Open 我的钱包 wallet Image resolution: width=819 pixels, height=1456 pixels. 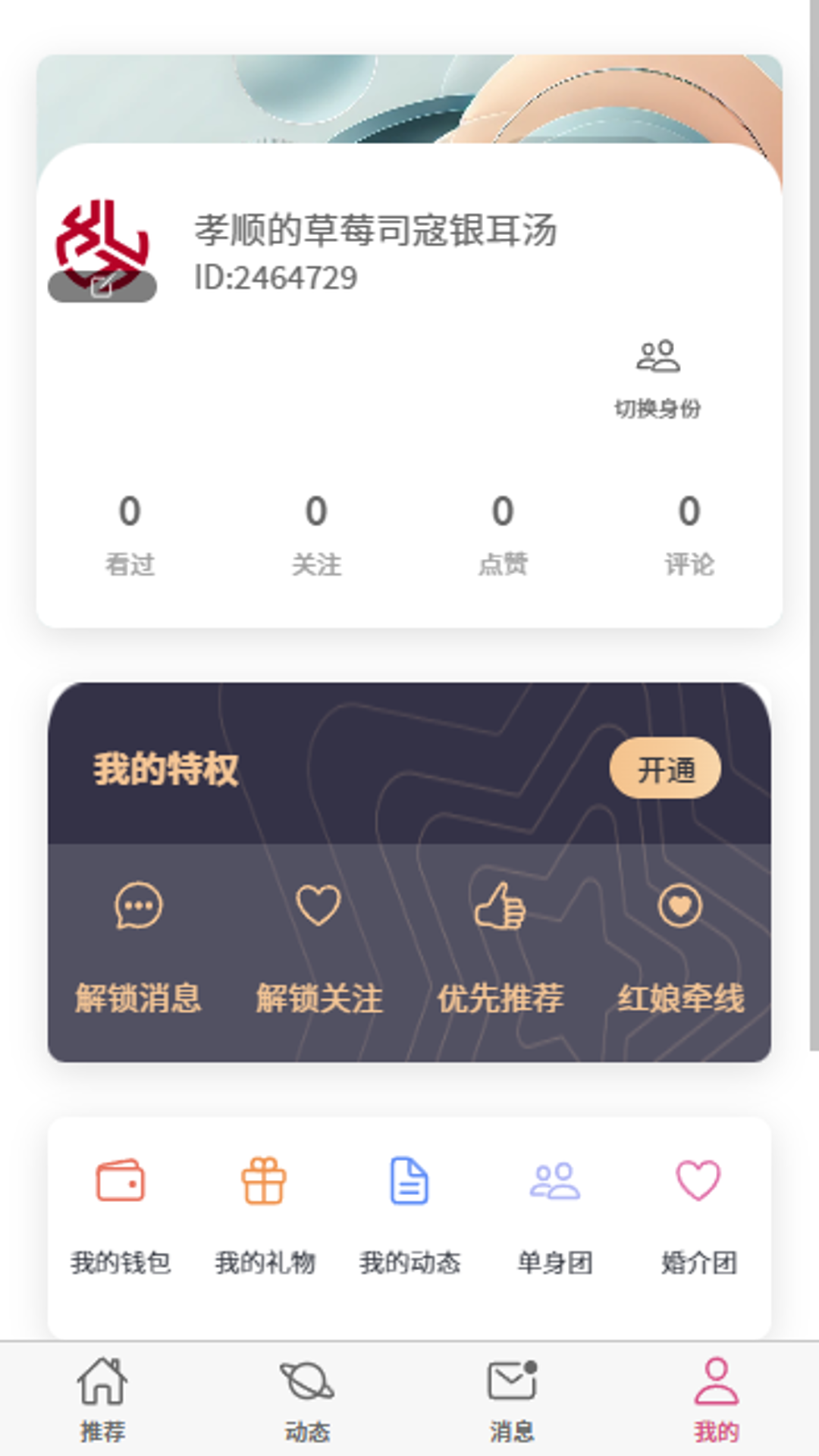coord(121,1215)
